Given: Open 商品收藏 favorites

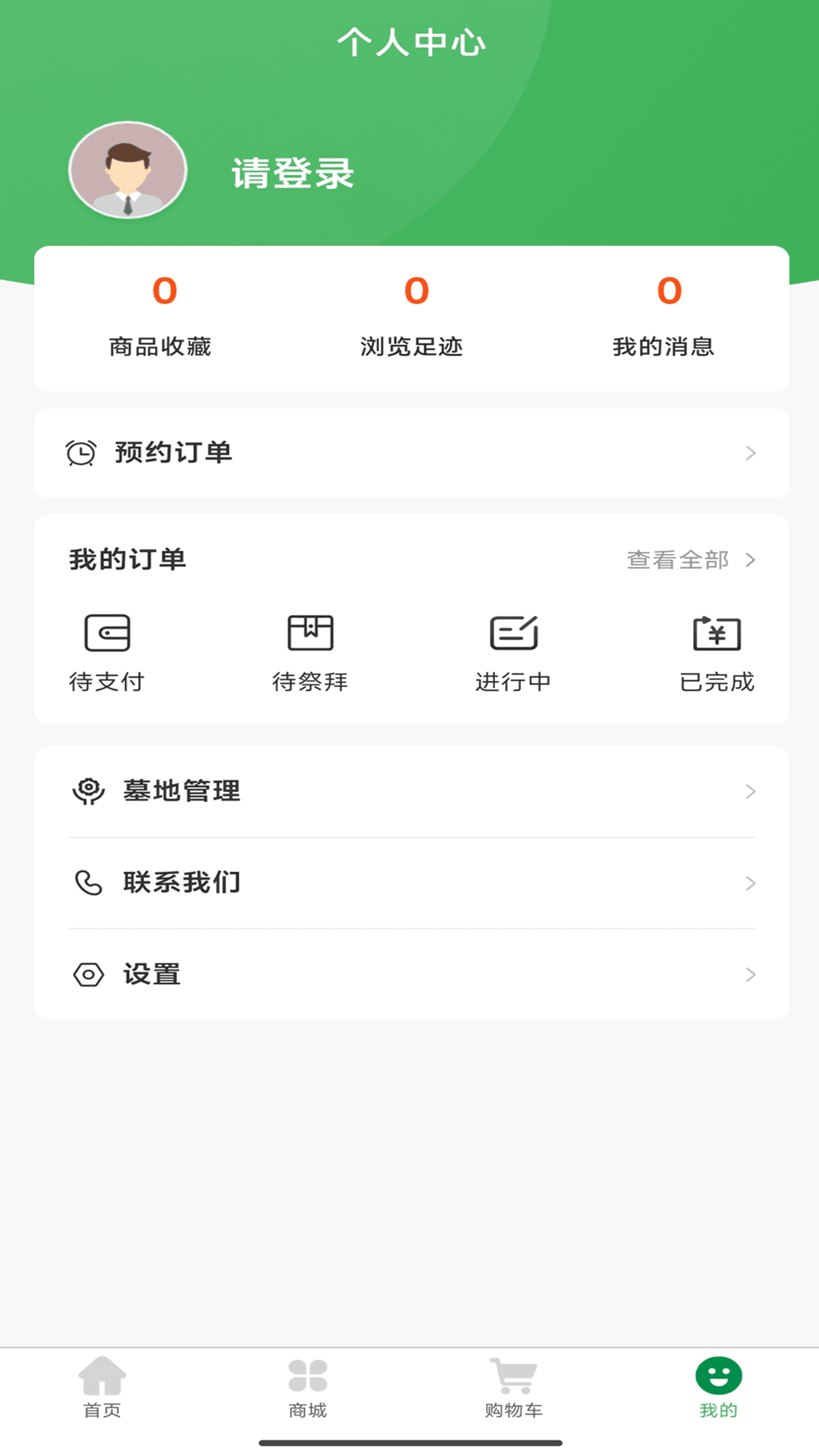Looking at the screenshot, I should tap(160, 318).
